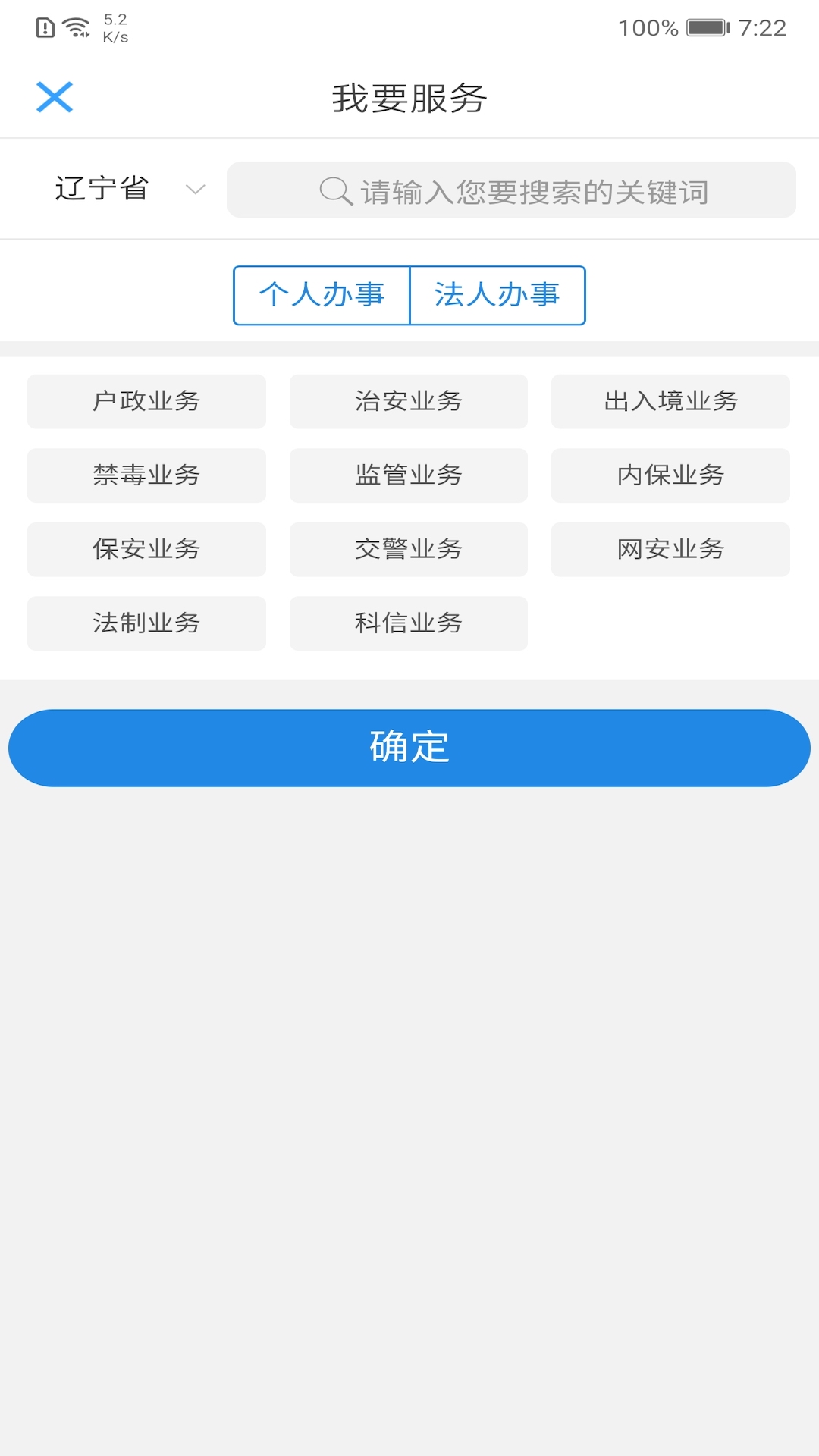The height and width of the screenshot is (1456, 819).
Task: Switch to the 个人办事 tab
Action: click(x=321, y=296)
